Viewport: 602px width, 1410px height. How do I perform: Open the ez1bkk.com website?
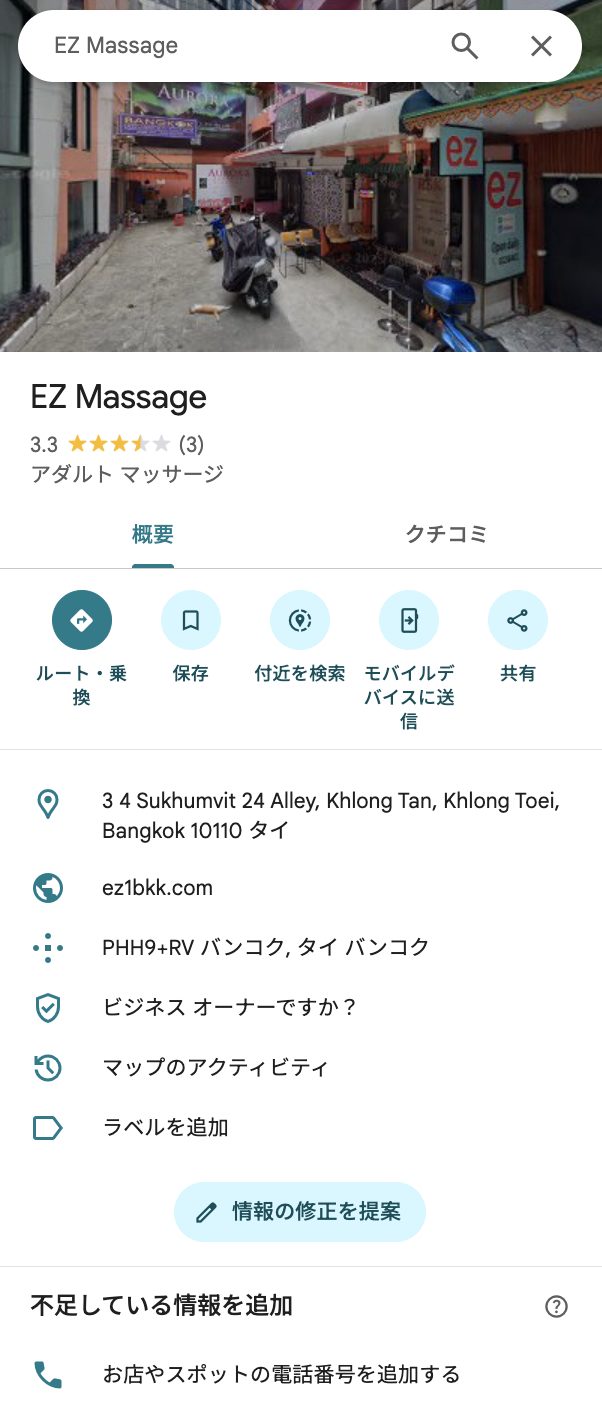coord(158,888)
